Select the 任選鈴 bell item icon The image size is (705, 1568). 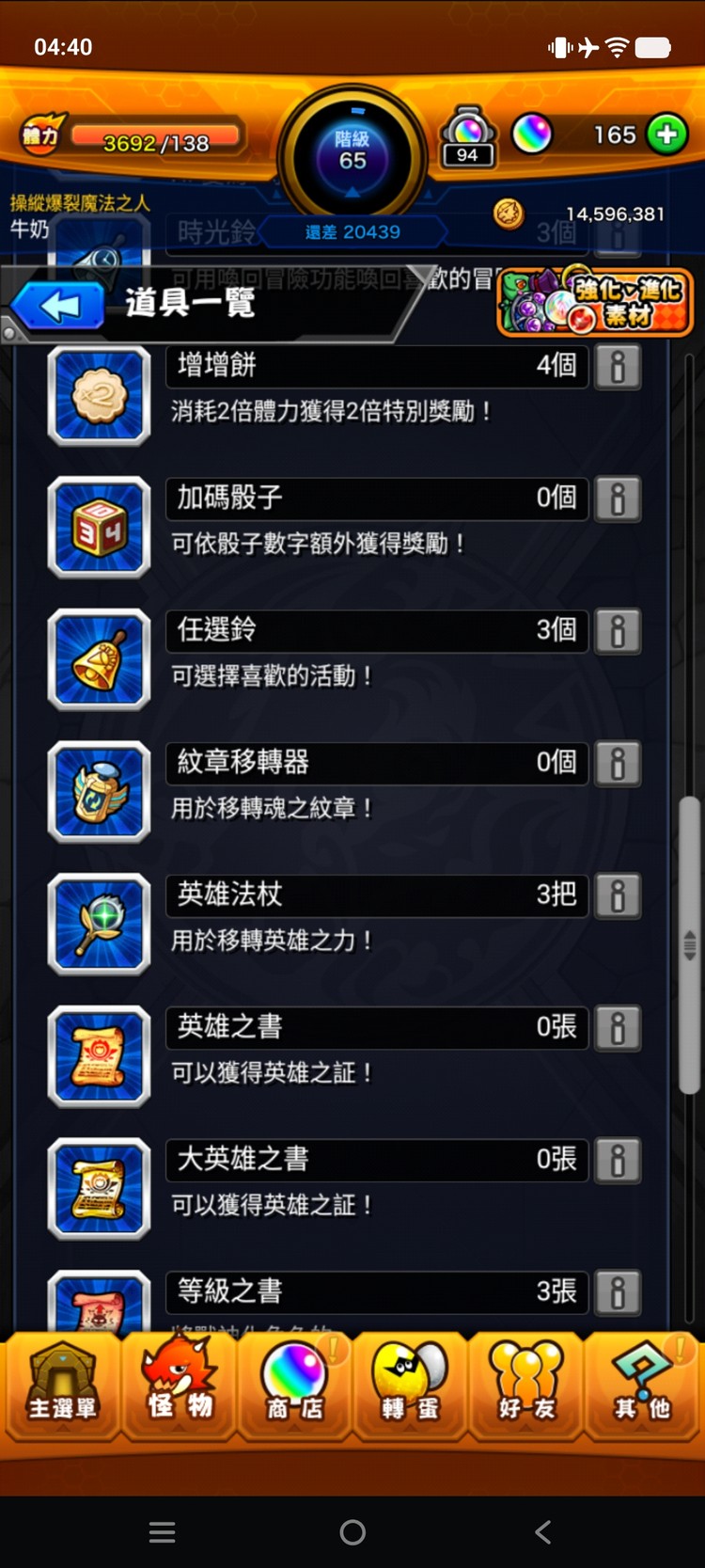(x=100, y=659)
